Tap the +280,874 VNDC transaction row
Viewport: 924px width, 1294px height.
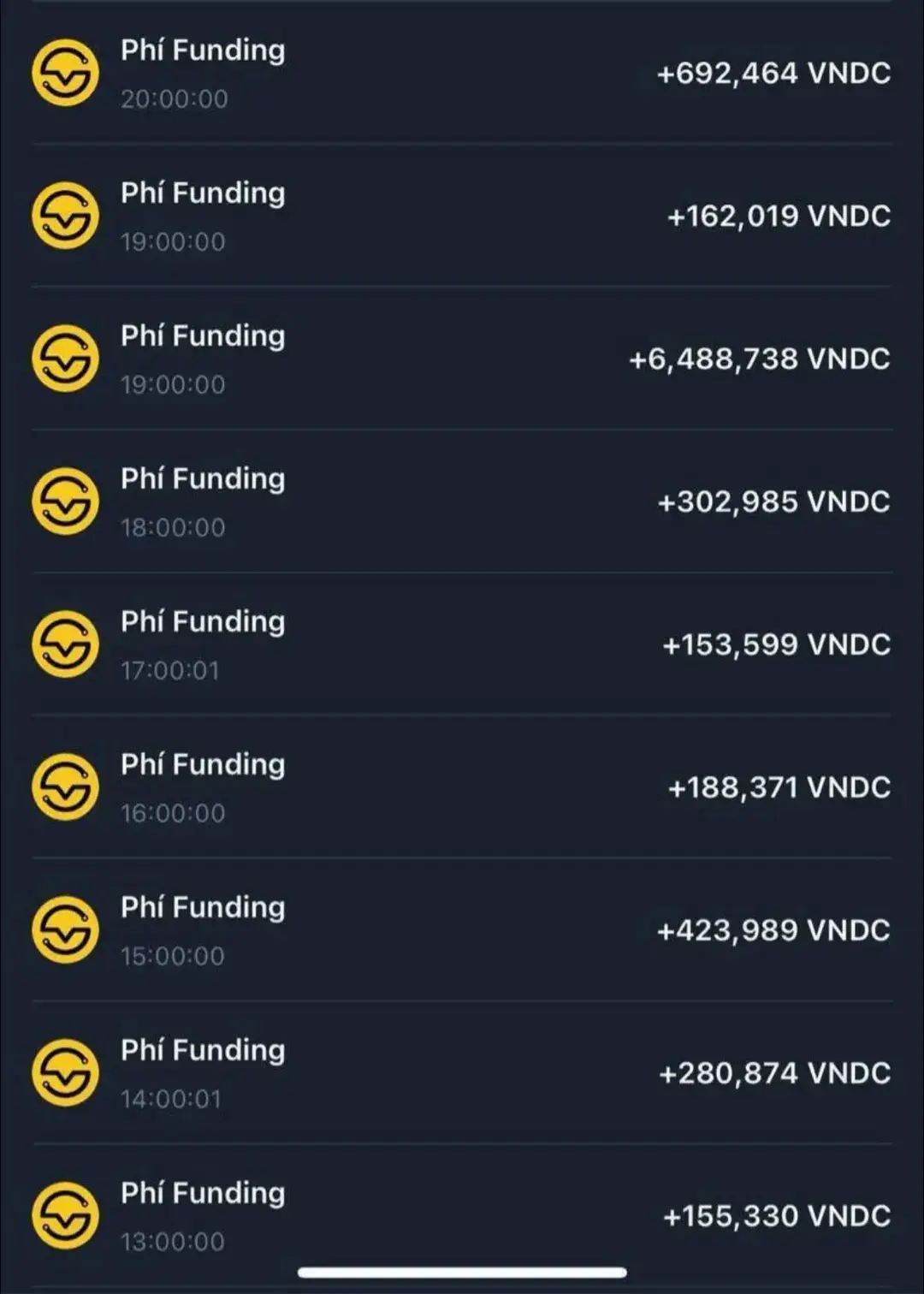pyautogui.click(x=775, y=1074)
